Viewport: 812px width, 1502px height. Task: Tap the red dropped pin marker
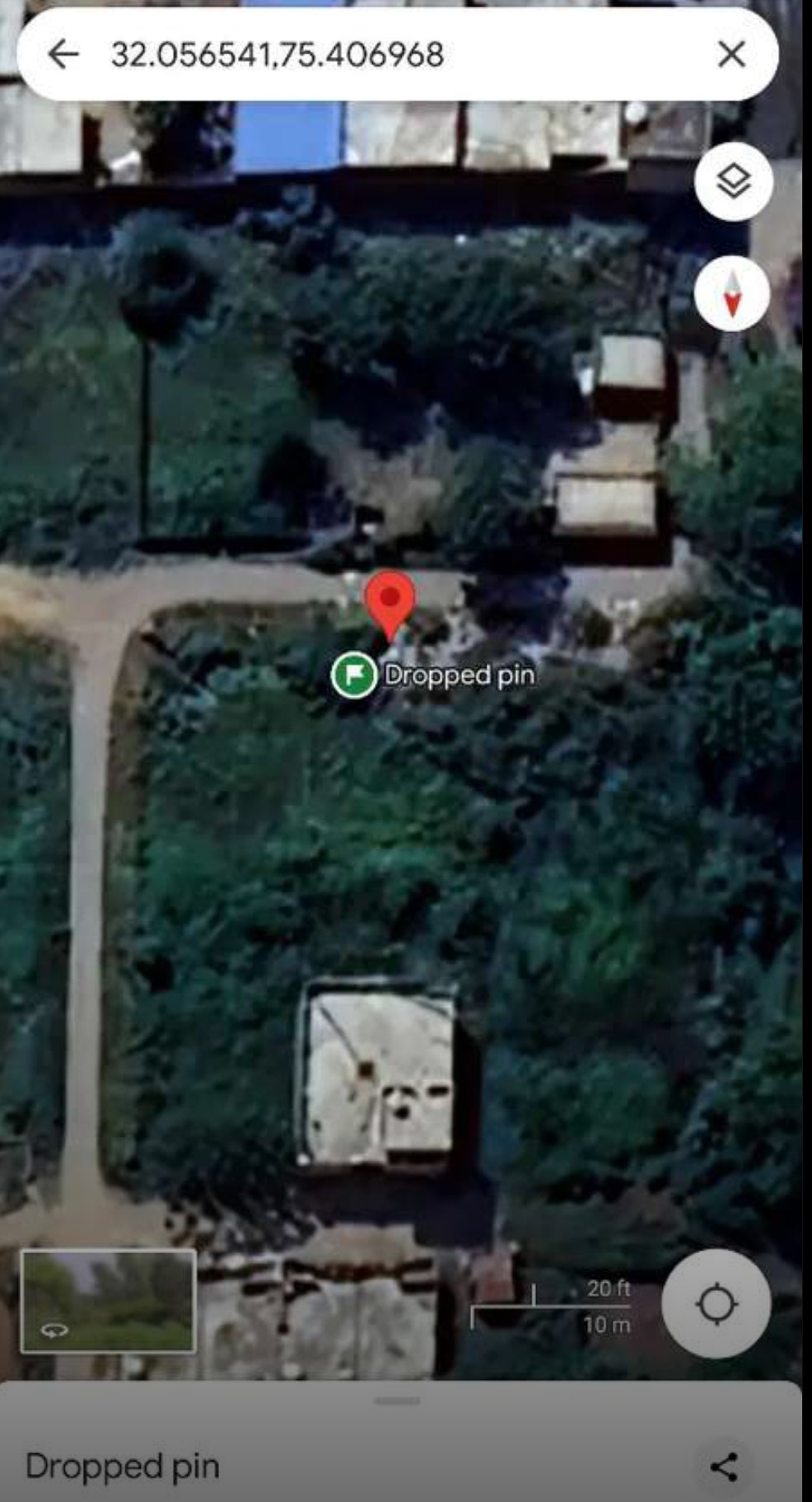(390, 599)
